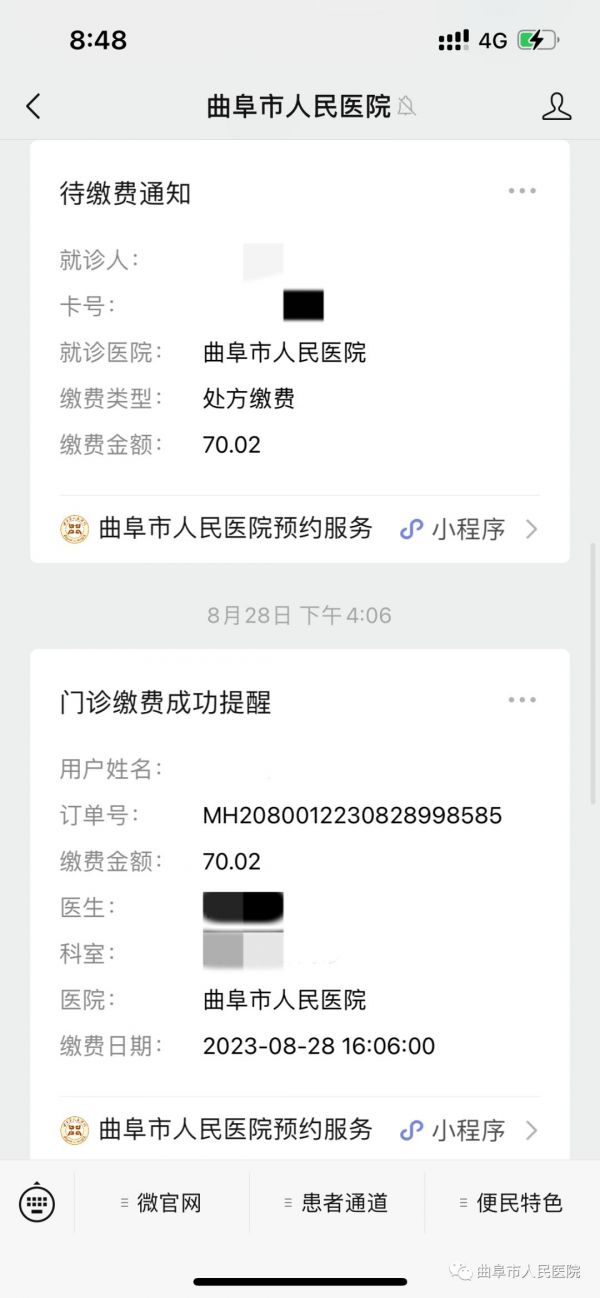The image size is (600, 1298).
Task: Open mini program link under 门诊缴费成功提醒
Action: pos(300,1130)
